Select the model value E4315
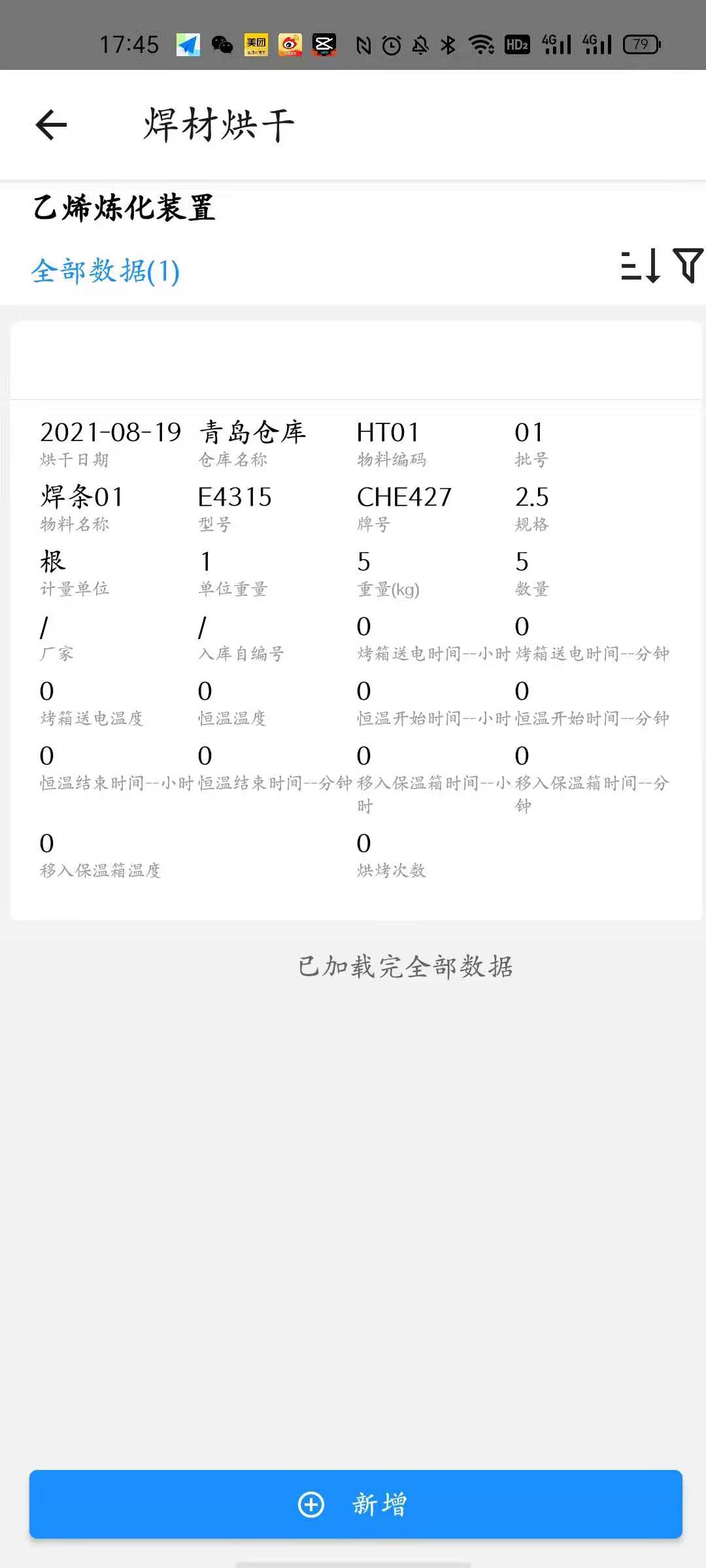The width and height of the screenshot is (706, 1568). click(234, 497)
